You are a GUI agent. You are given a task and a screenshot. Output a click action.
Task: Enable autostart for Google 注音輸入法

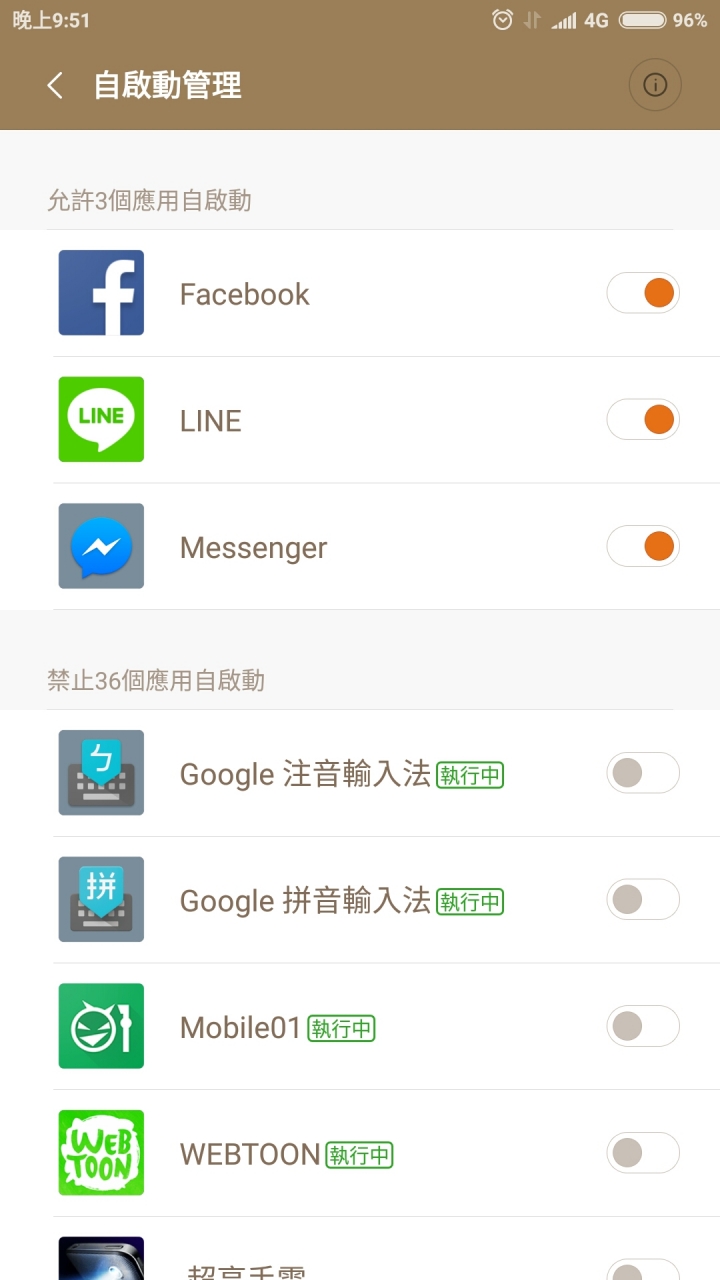(x=643, y=773)
